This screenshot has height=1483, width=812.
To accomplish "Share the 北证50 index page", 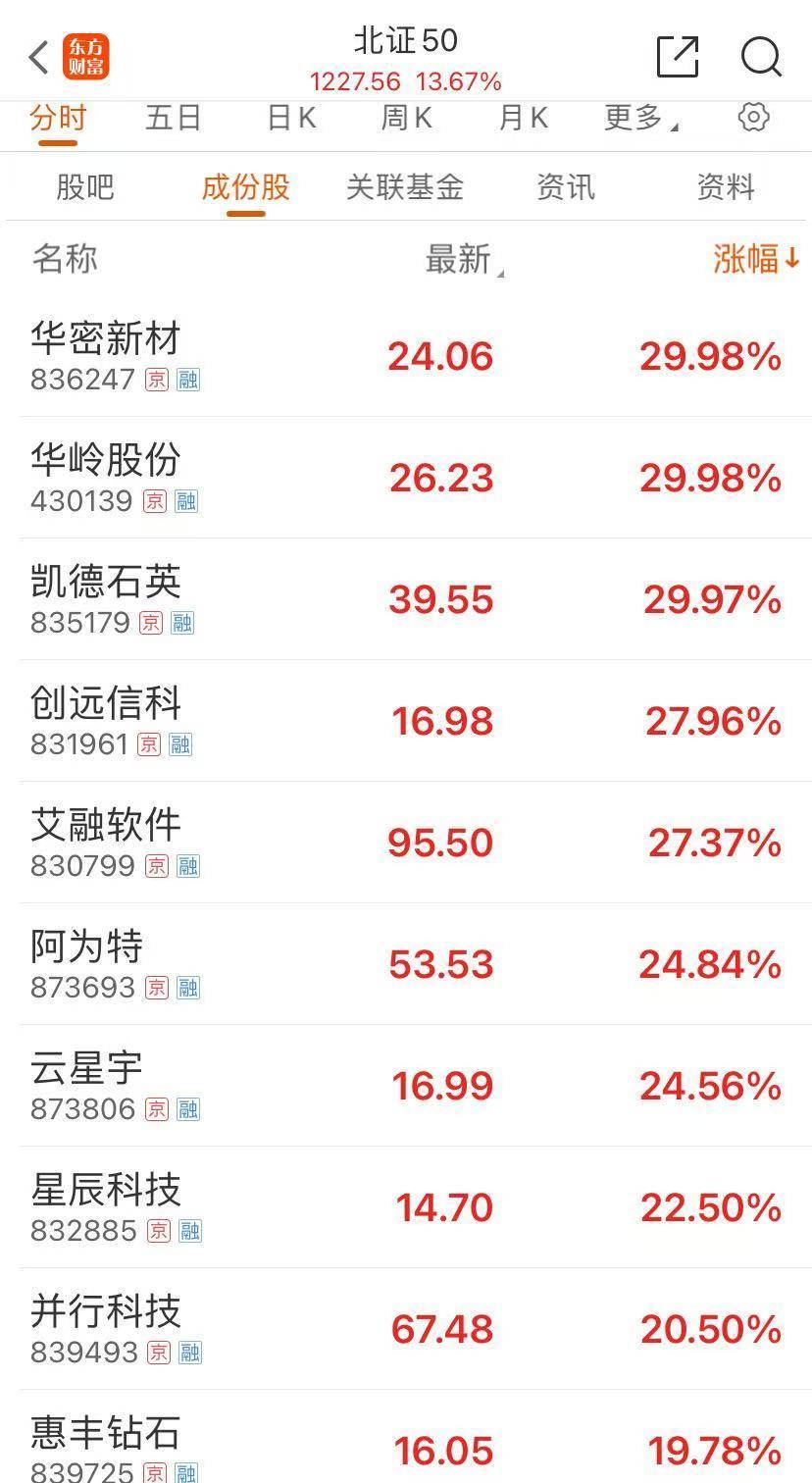I will (x=678, y=56).
